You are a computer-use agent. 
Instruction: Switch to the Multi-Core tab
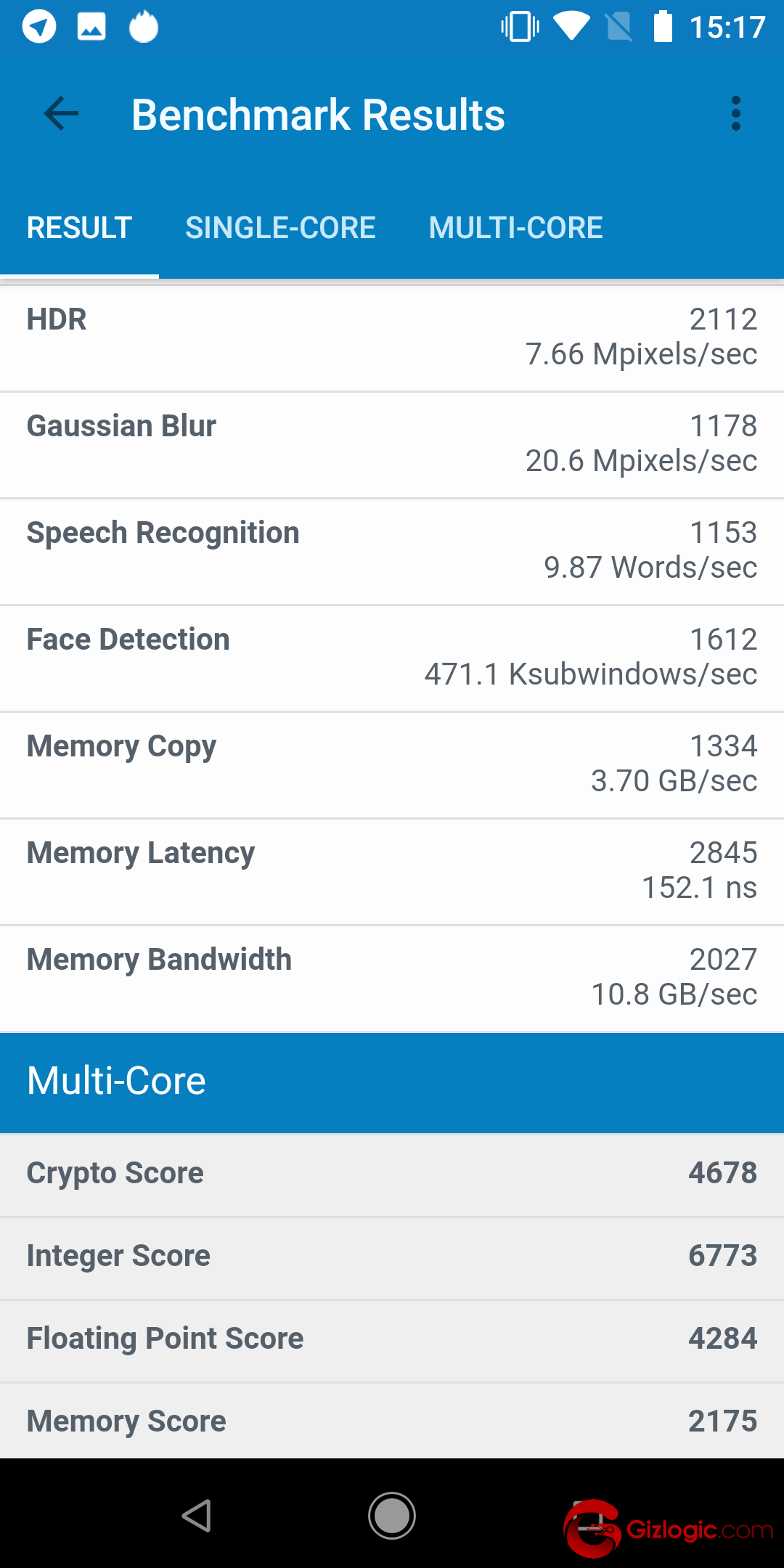(x=515, y=228)
